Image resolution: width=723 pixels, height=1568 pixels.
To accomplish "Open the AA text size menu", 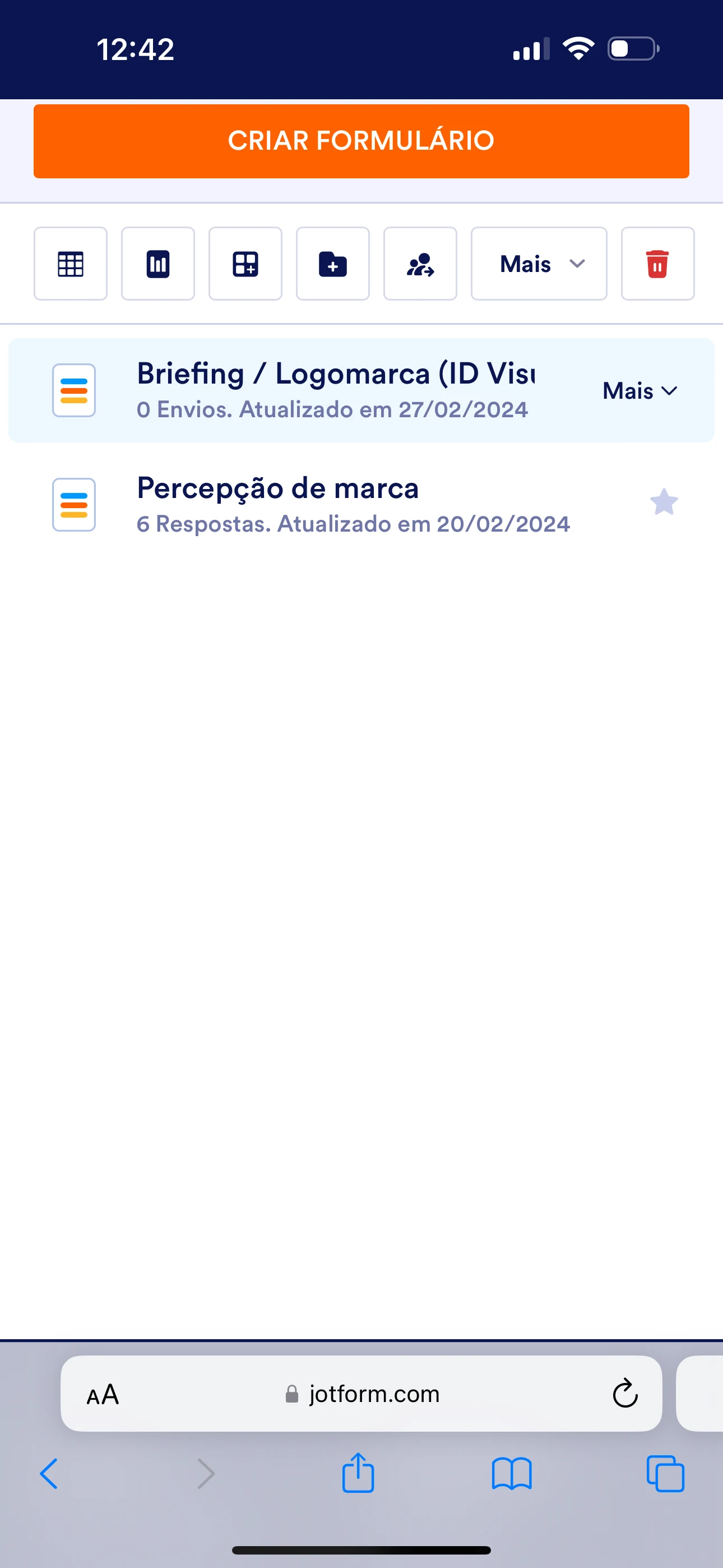I will pos(104,1395).
